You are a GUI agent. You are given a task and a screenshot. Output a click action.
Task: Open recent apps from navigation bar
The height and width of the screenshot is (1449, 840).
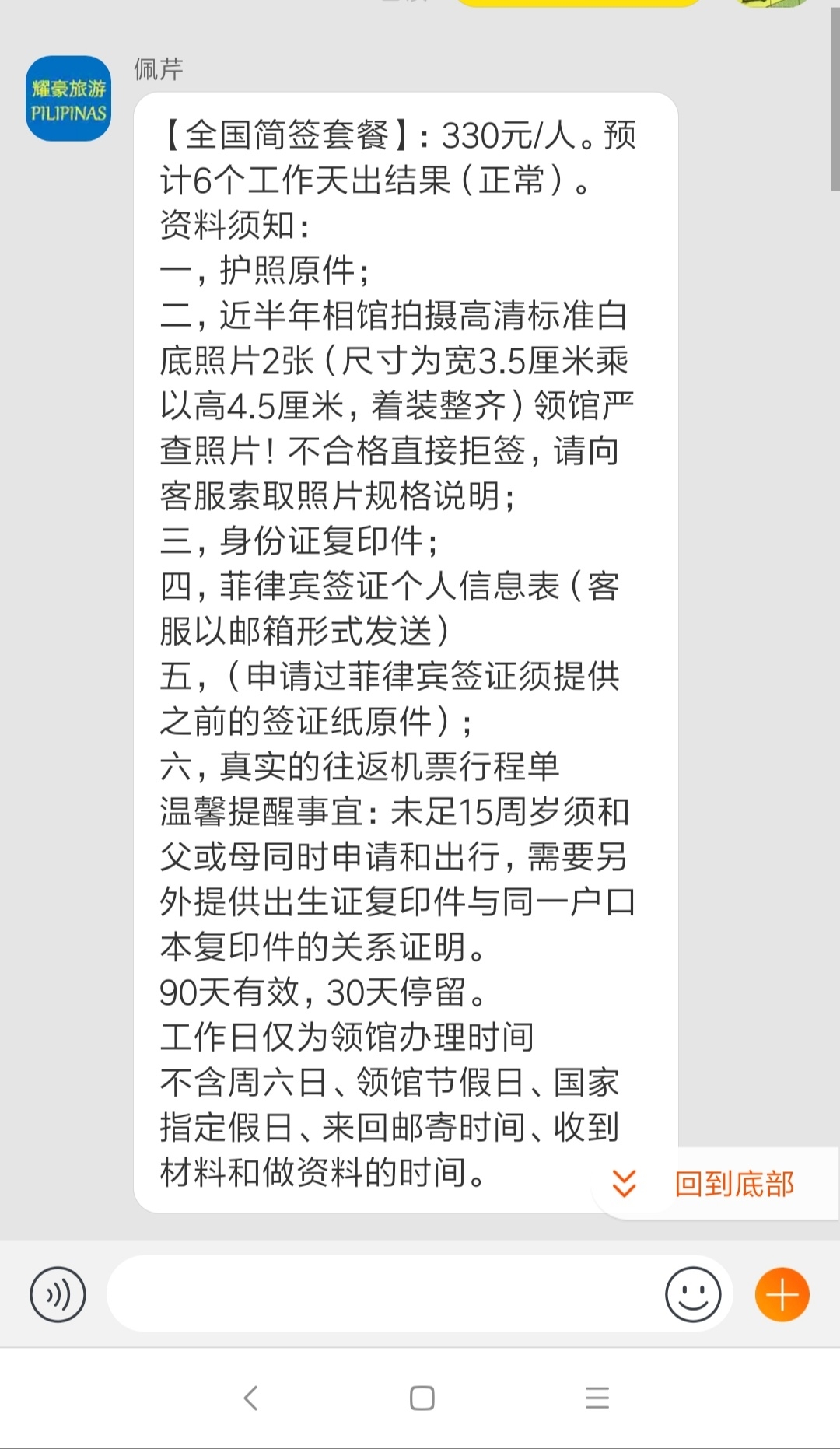(x=597, y=1398)
